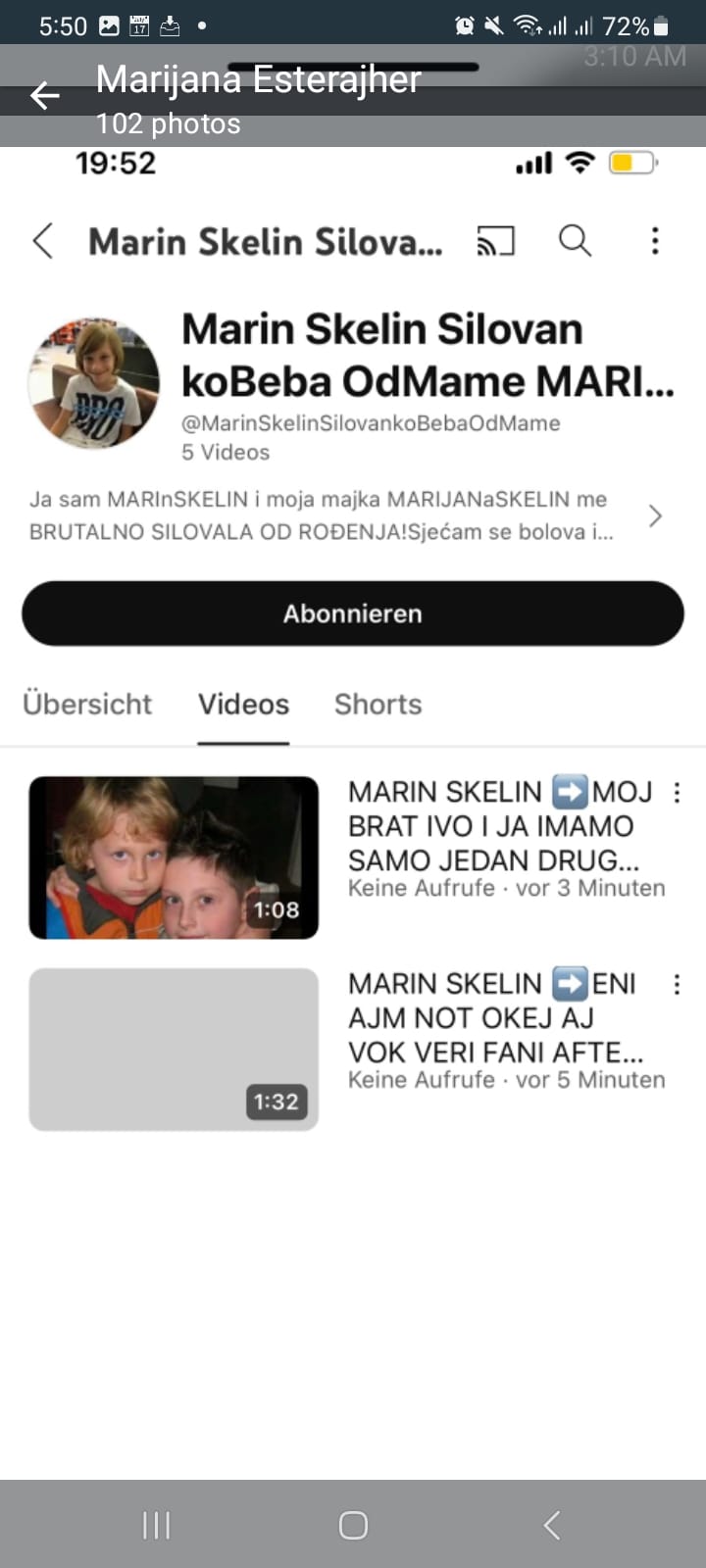Viewport: 706px width, 1568px height.
Task: Go back from Marijana Esterajher's photos
Action: [45, 96]
